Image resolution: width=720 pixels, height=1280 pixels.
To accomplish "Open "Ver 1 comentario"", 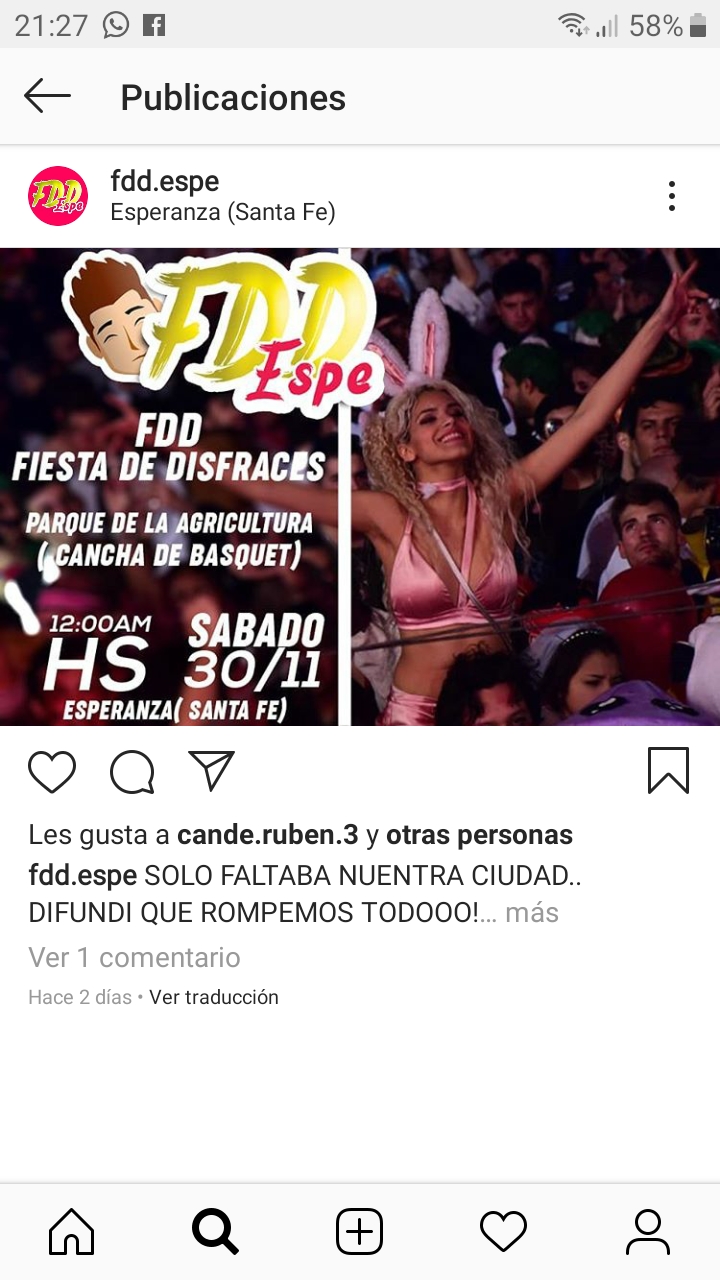I will click(x=134, y=957).
